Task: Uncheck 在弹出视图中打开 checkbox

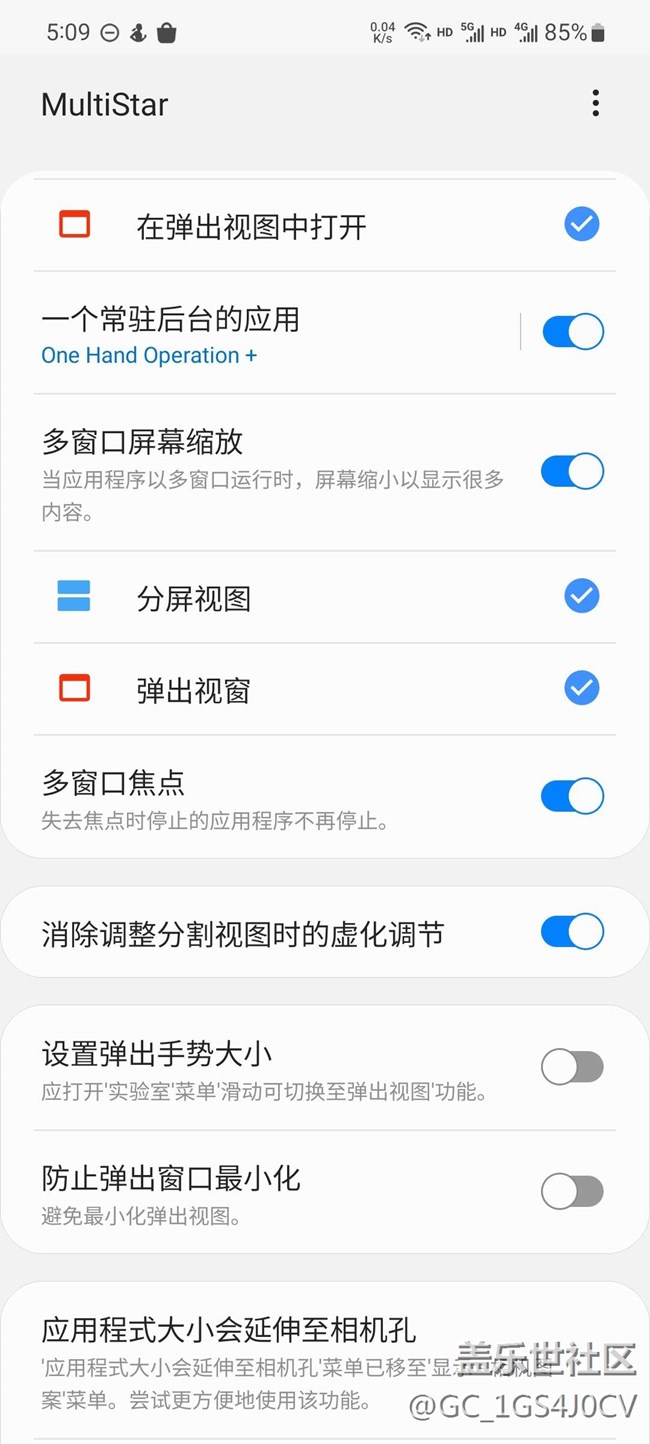Action: pyautogui.click(x=581, y=224)
